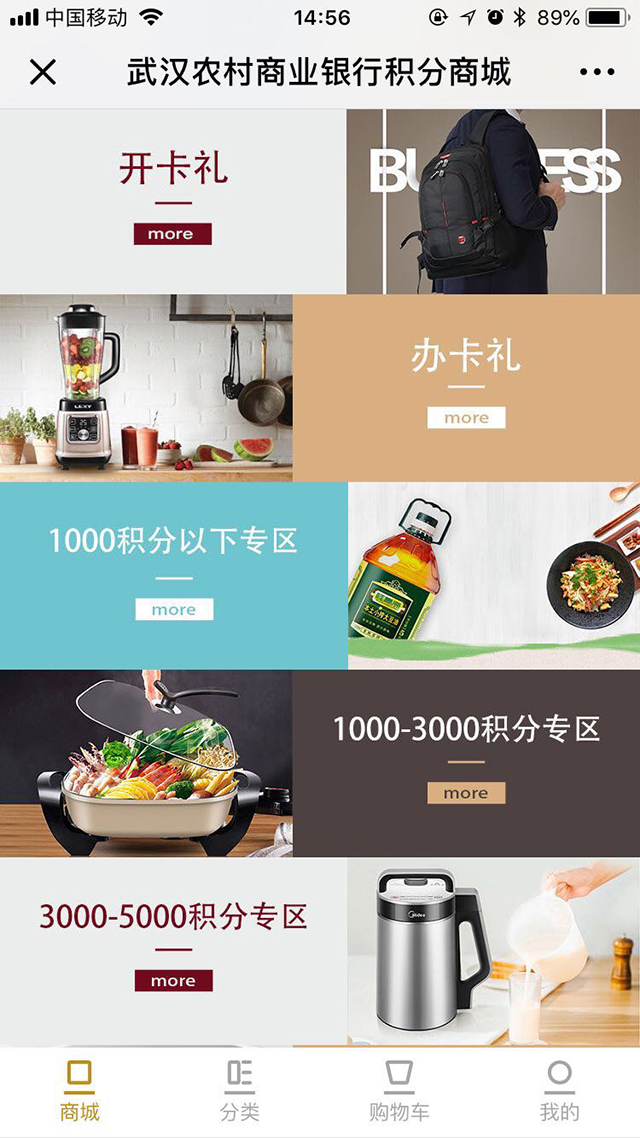The image size is (640, 1138).
Task: Switch to the 商城 tab
Action: pos(80,1091)
